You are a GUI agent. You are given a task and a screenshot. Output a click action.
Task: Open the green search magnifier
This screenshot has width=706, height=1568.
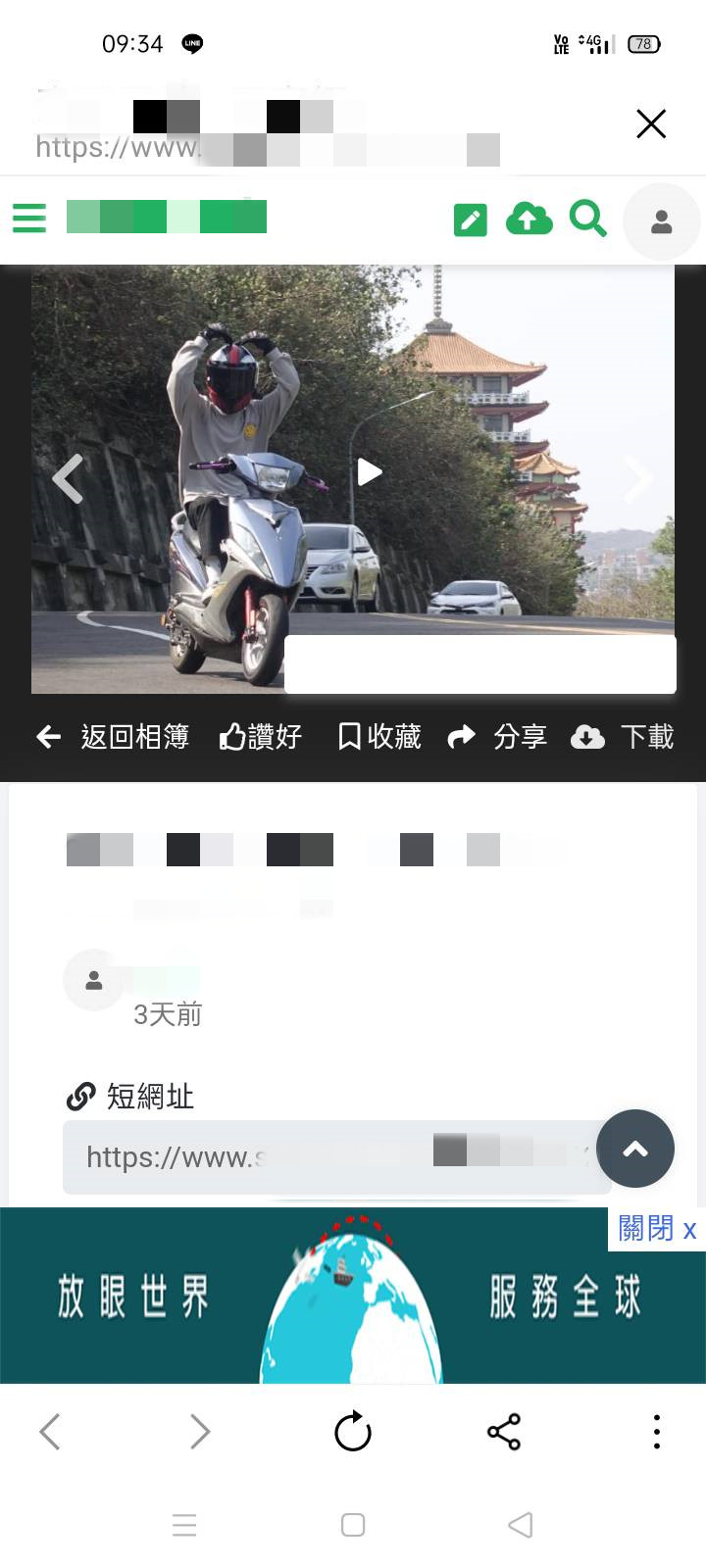(588, 218)
